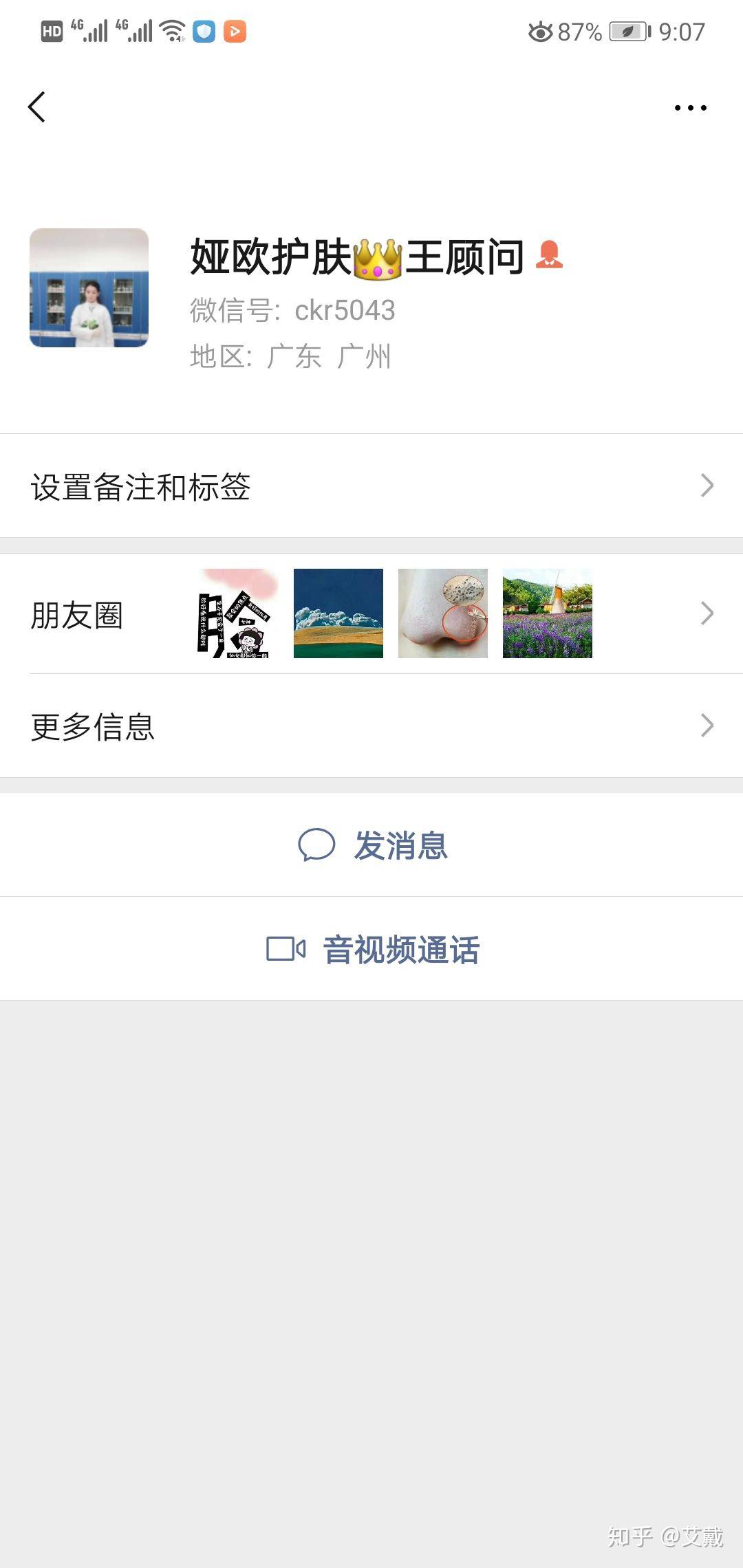
Task: Go back using the top-left arrow
Action: click(37, 107)
